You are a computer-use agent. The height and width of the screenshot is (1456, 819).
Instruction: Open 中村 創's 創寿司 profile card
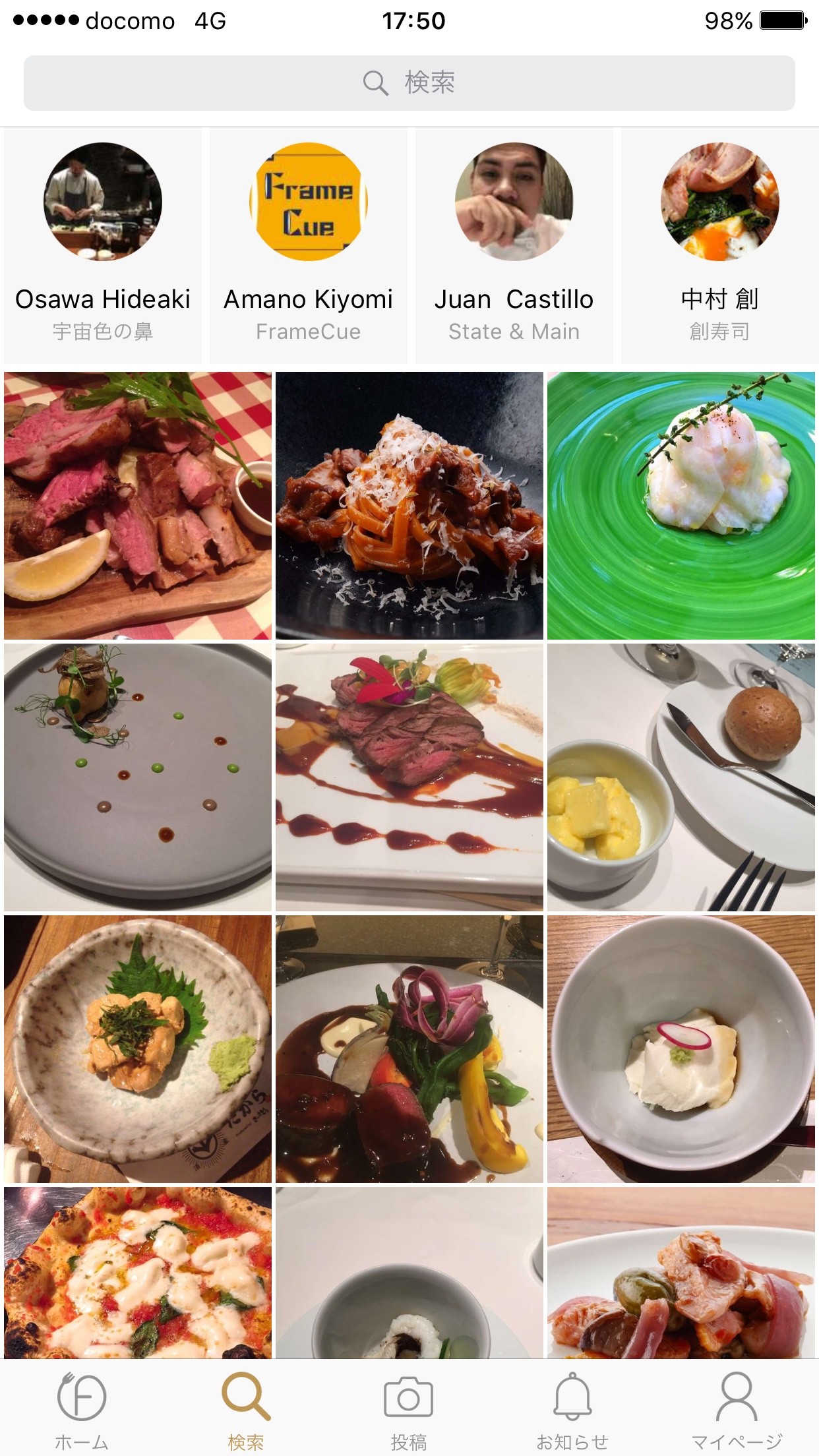[x=719, y=245]
